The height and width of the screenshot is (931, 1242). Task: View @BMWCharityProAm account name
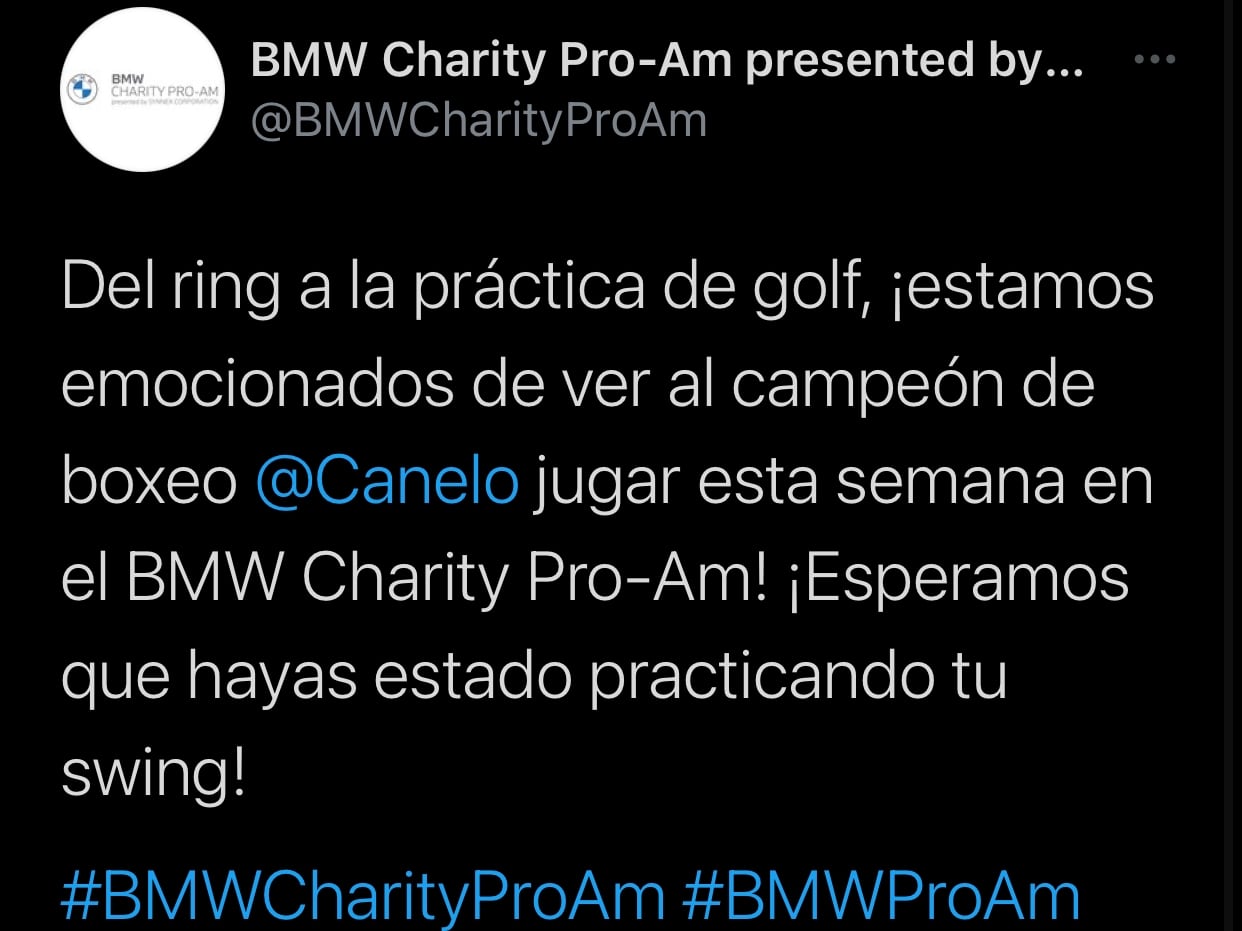[667, 61]
